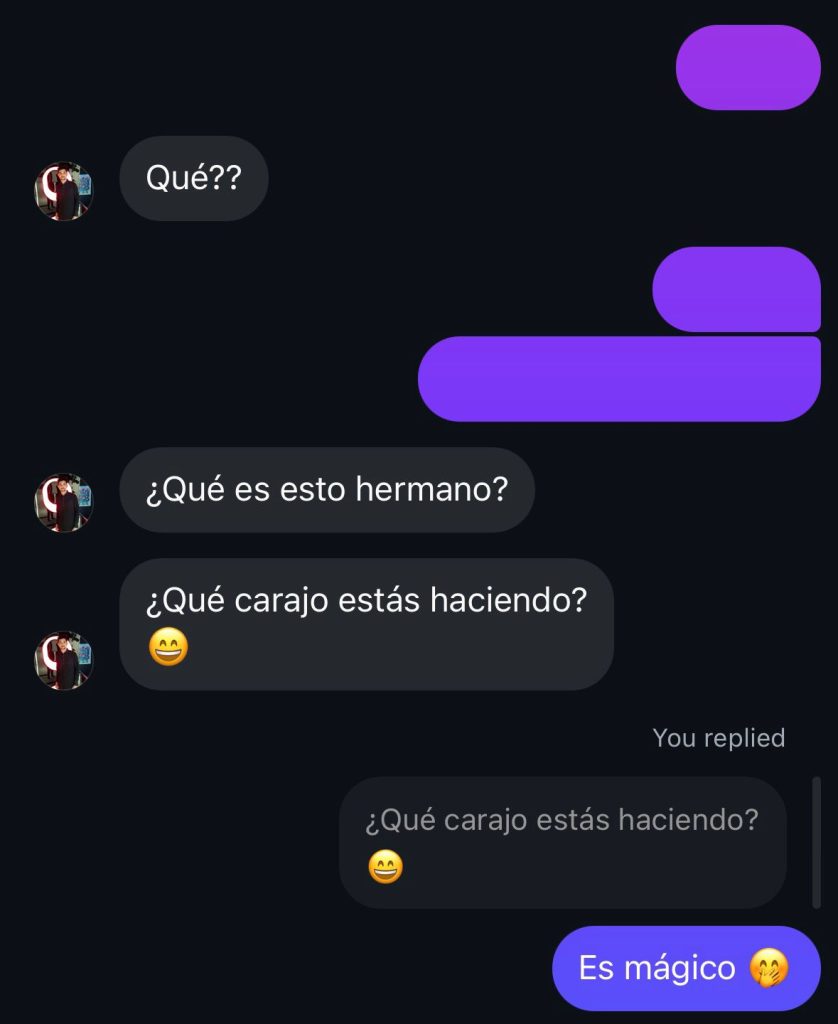Click the first message bubble in the thread
The image size is (838, 1024).
tap(748, 66)
